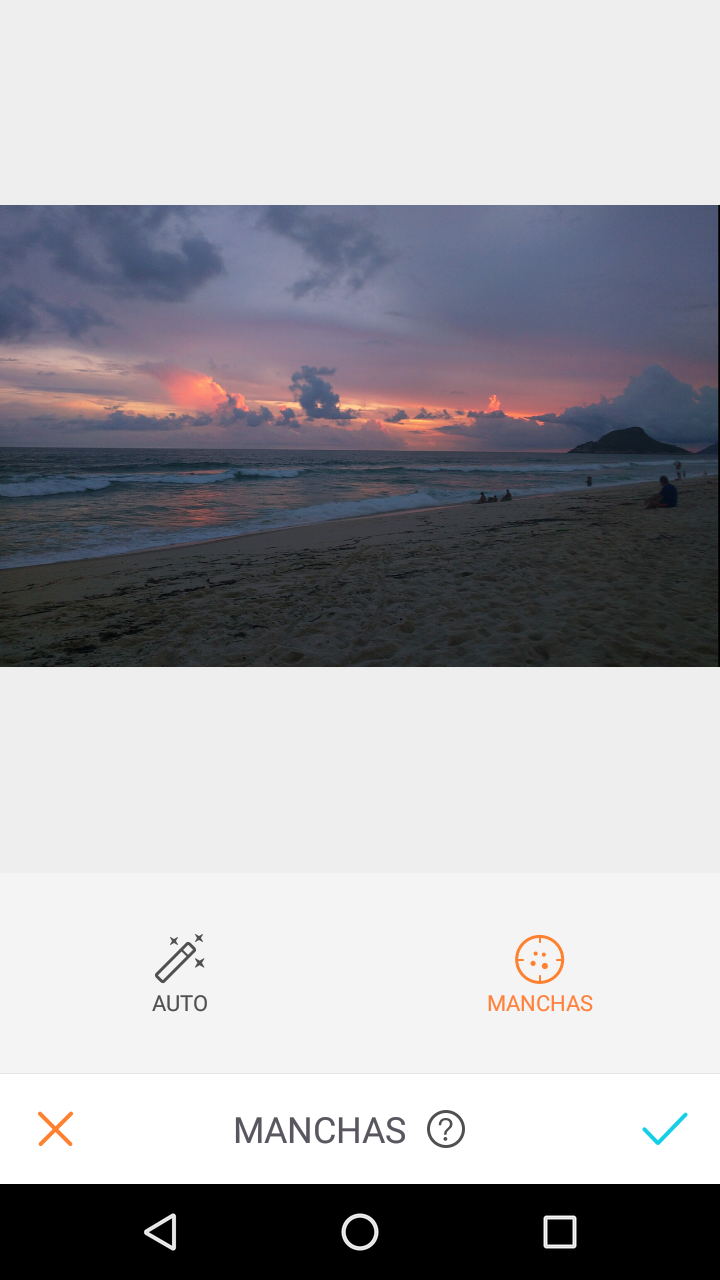Select the AUTO magic wand tool

[180, 973]
